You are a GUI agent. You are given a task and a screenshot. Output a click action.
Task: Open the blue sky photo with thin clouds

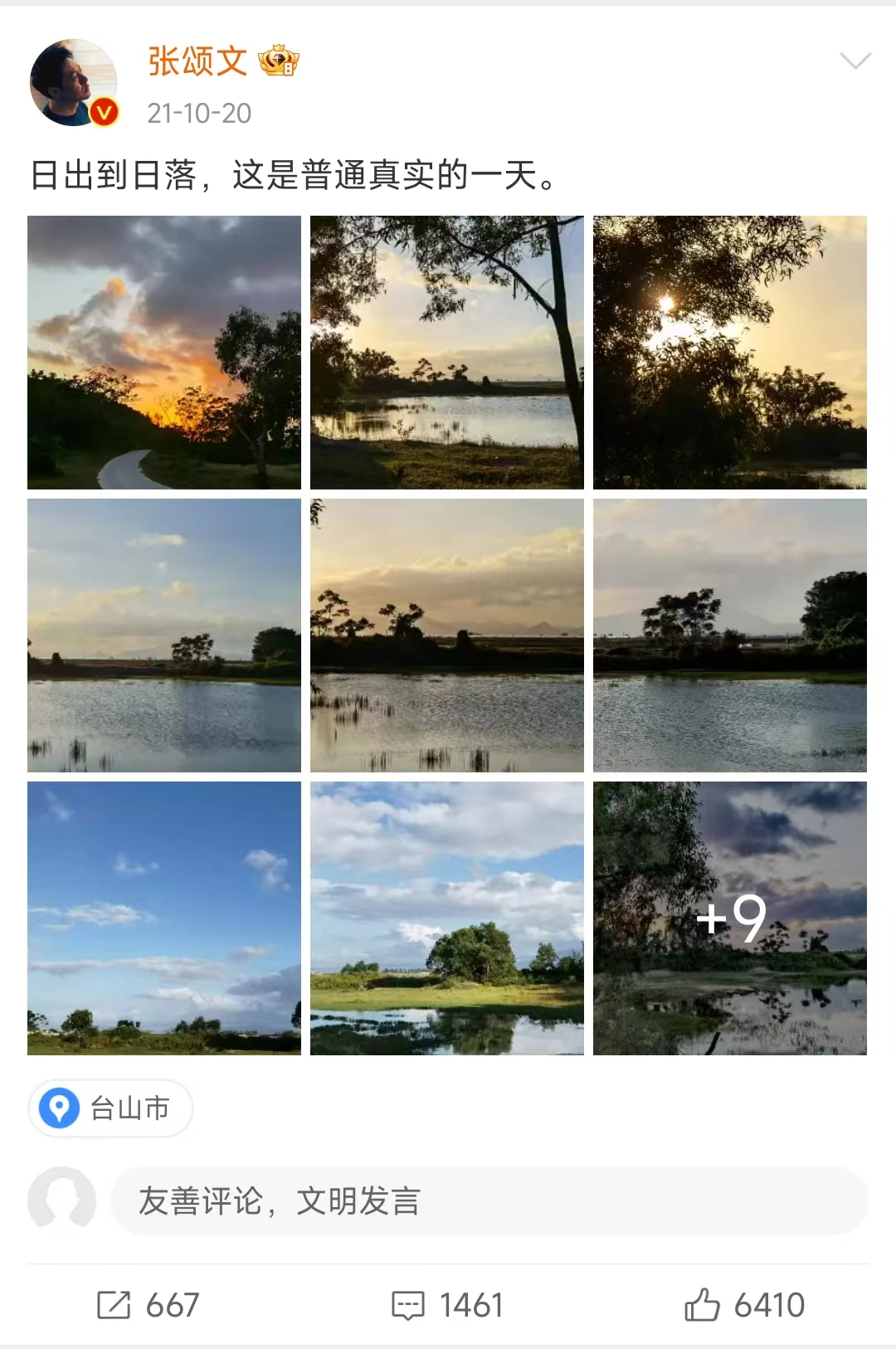[x=164, y=918]
